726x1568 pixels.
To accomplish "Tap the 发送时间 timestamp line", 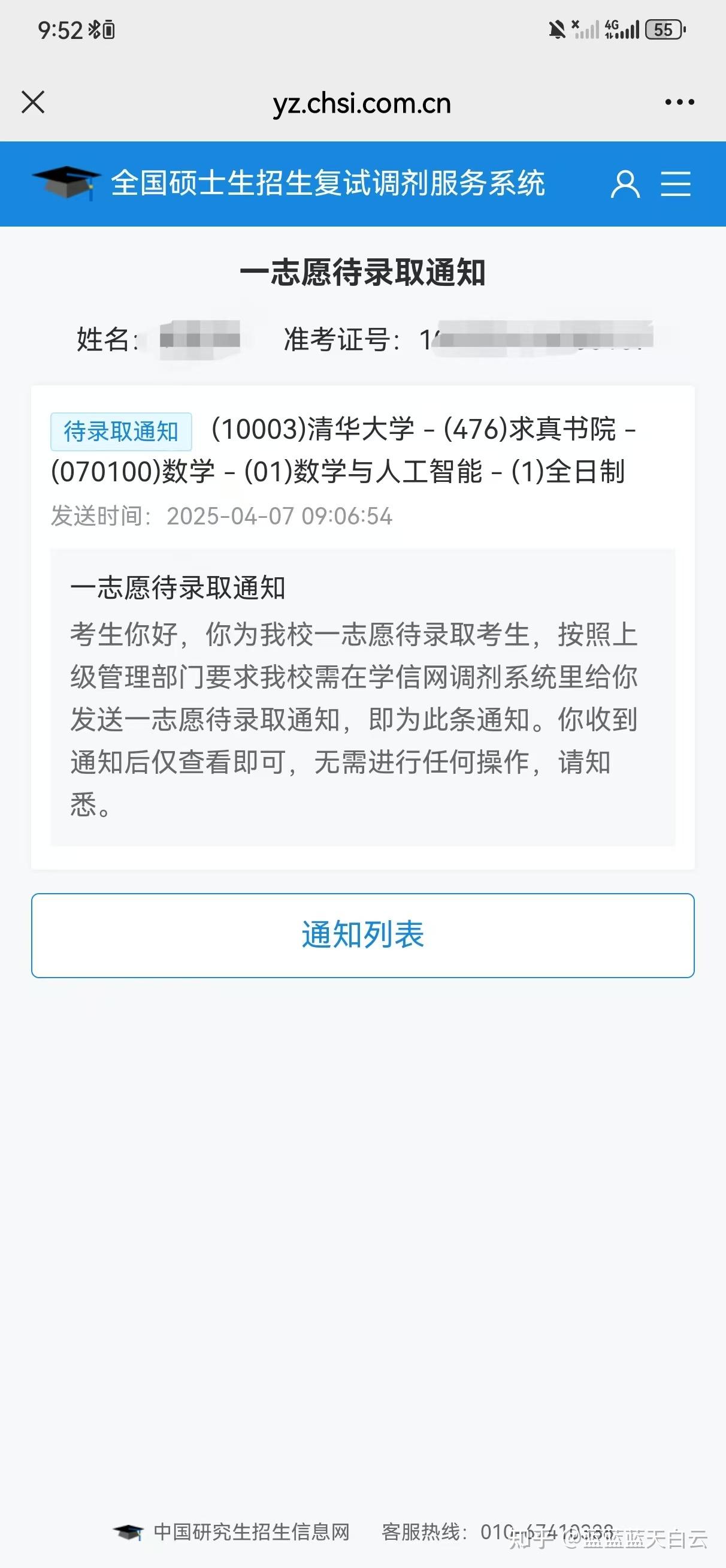I will [x=222, y=517].
